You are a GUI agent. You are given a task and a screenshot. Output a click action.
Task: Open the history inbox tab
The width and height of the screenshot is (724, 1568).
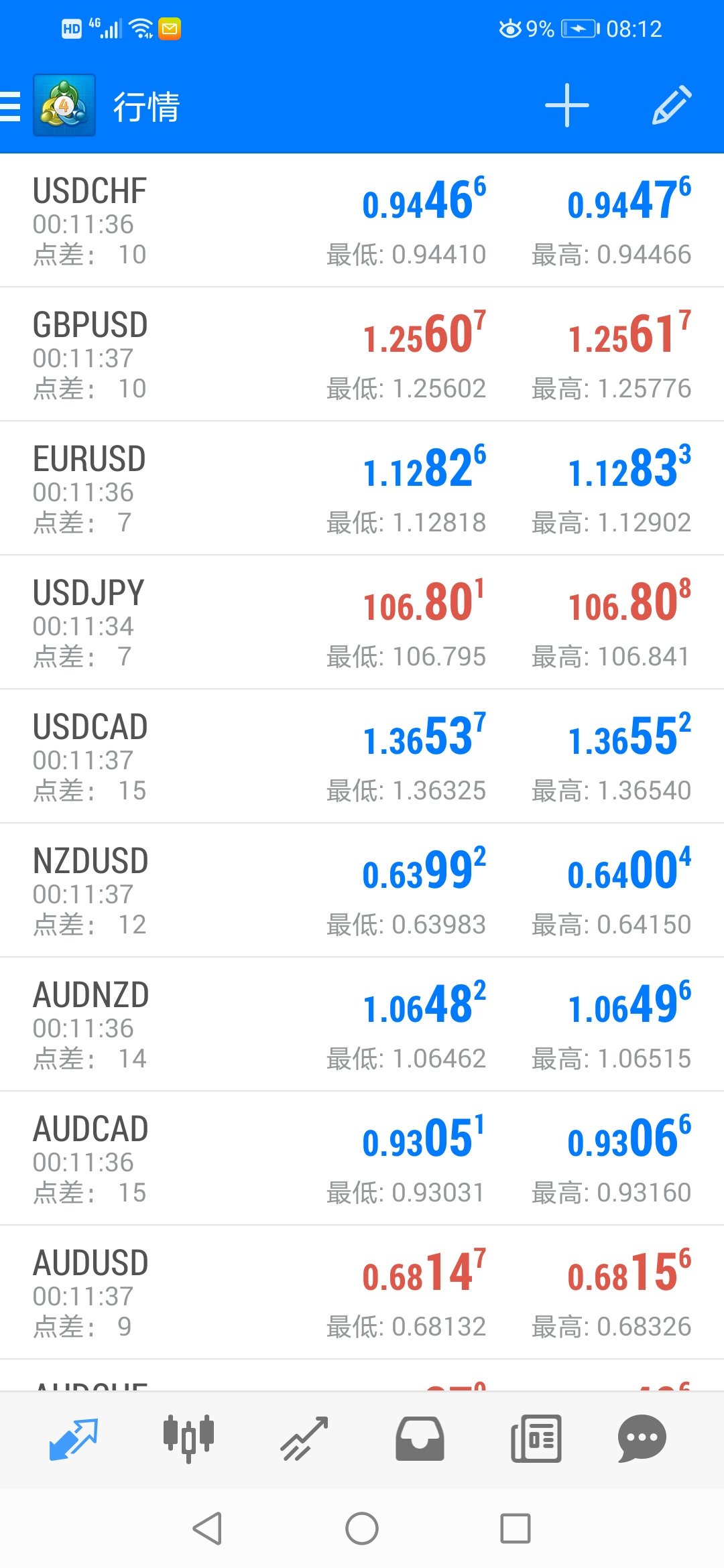(x=420, y=1438)
